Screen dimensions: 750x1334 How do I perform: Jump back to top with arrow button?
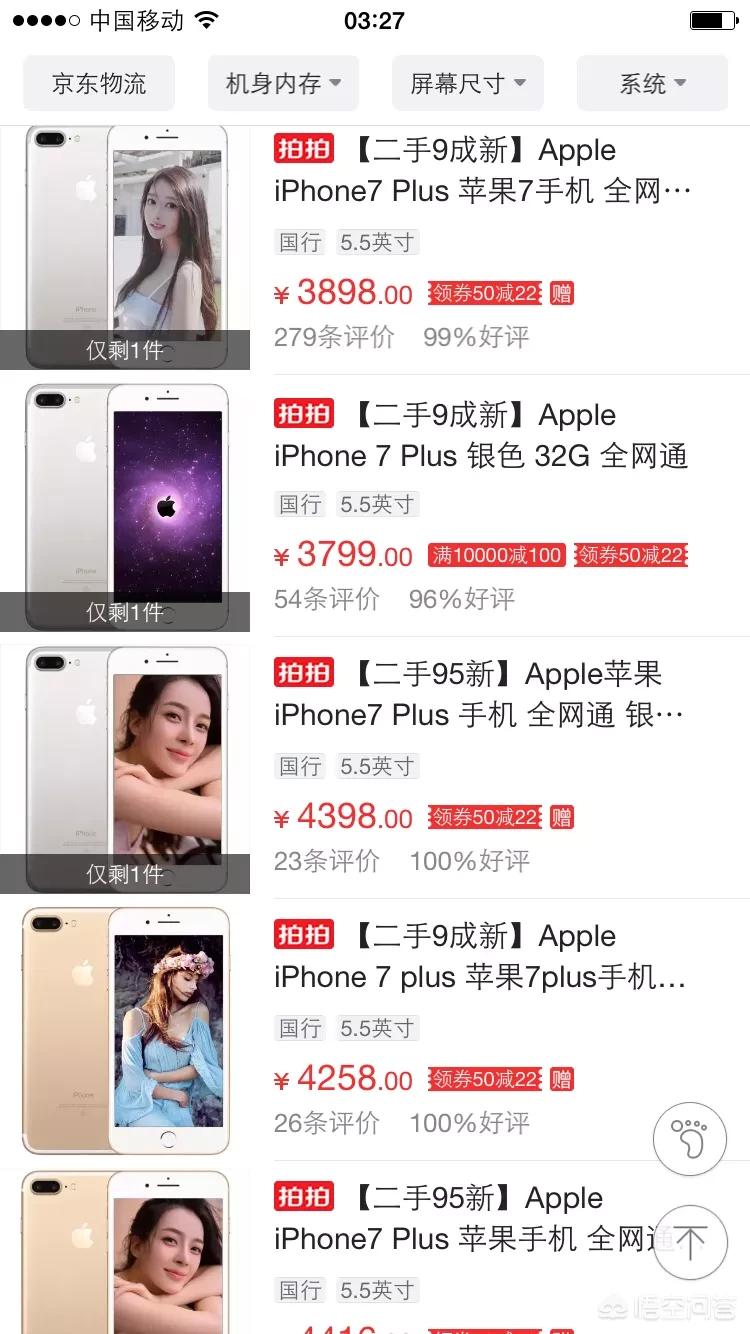689,1242
